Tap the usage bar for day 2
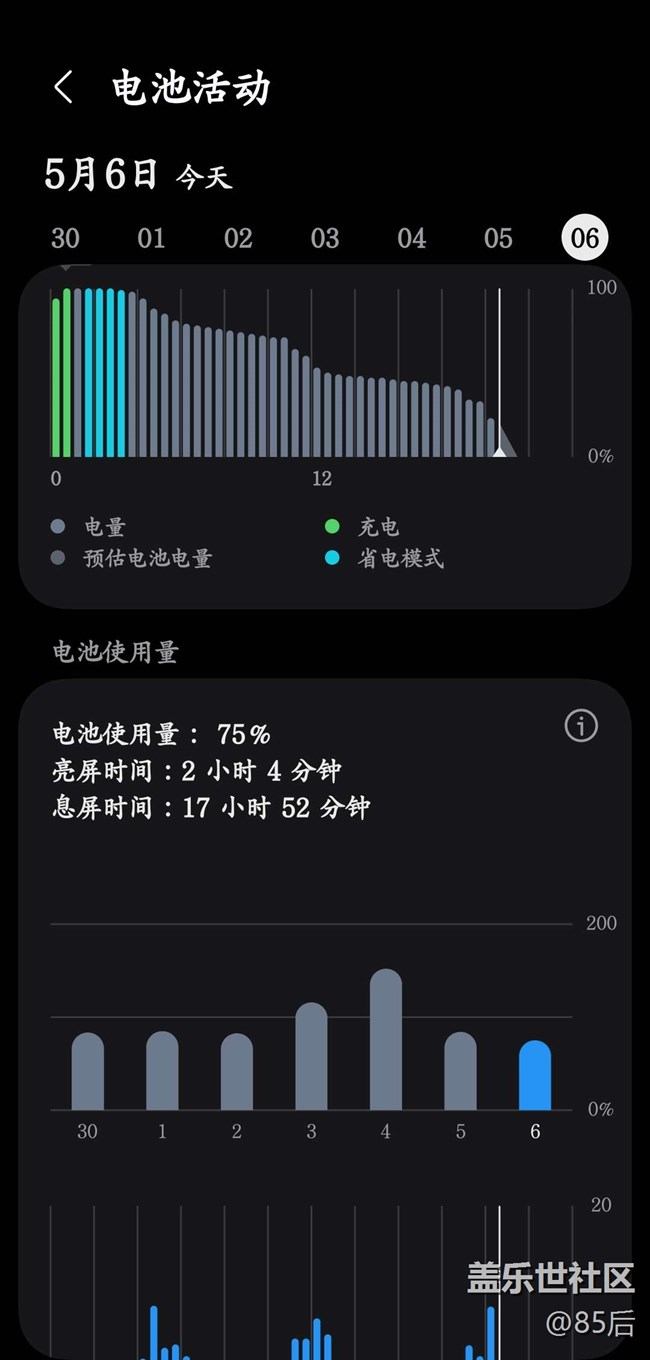 point(237,1071)
